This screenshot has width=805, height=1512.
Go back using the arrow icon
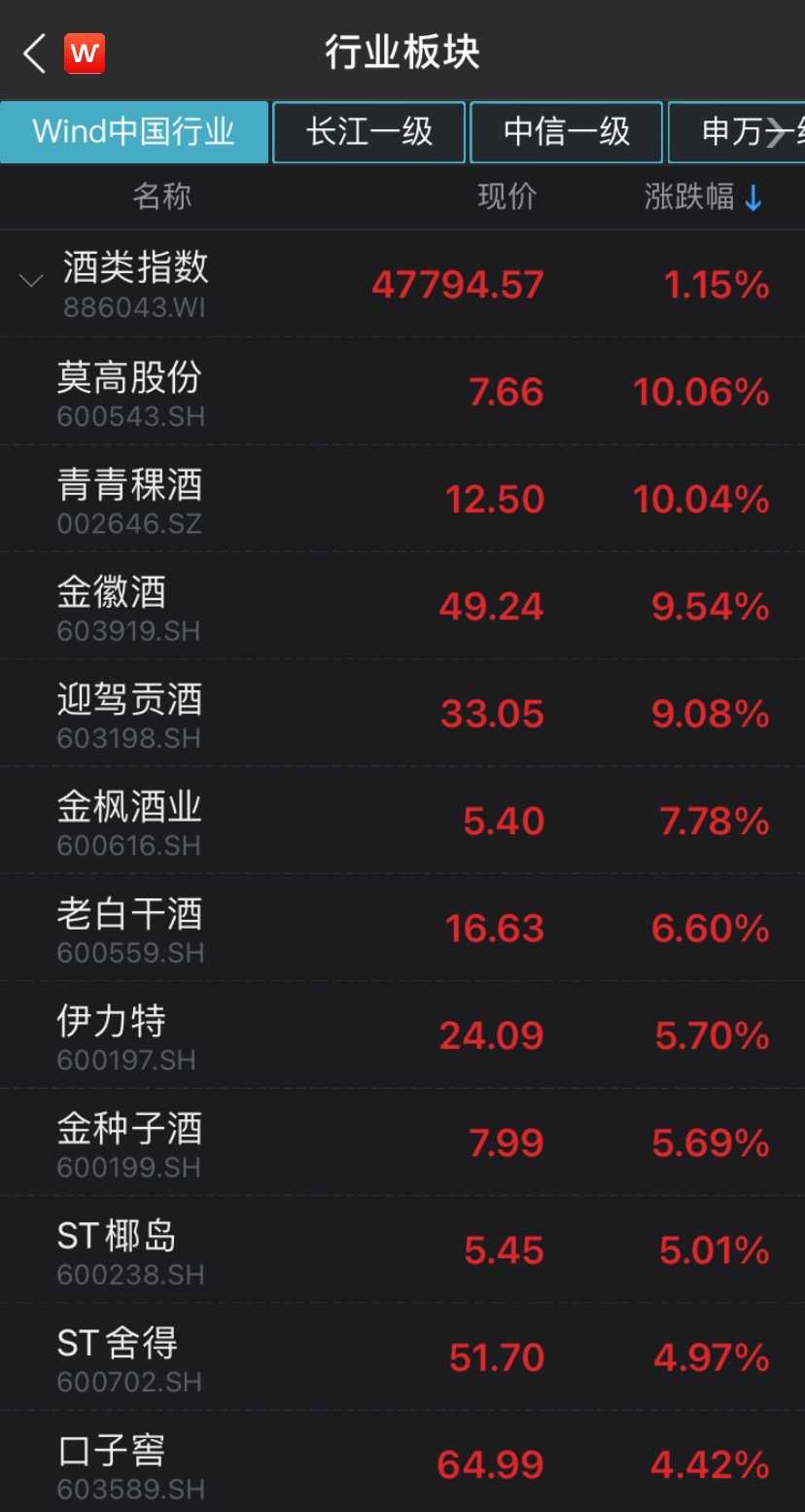click(34, 54)
